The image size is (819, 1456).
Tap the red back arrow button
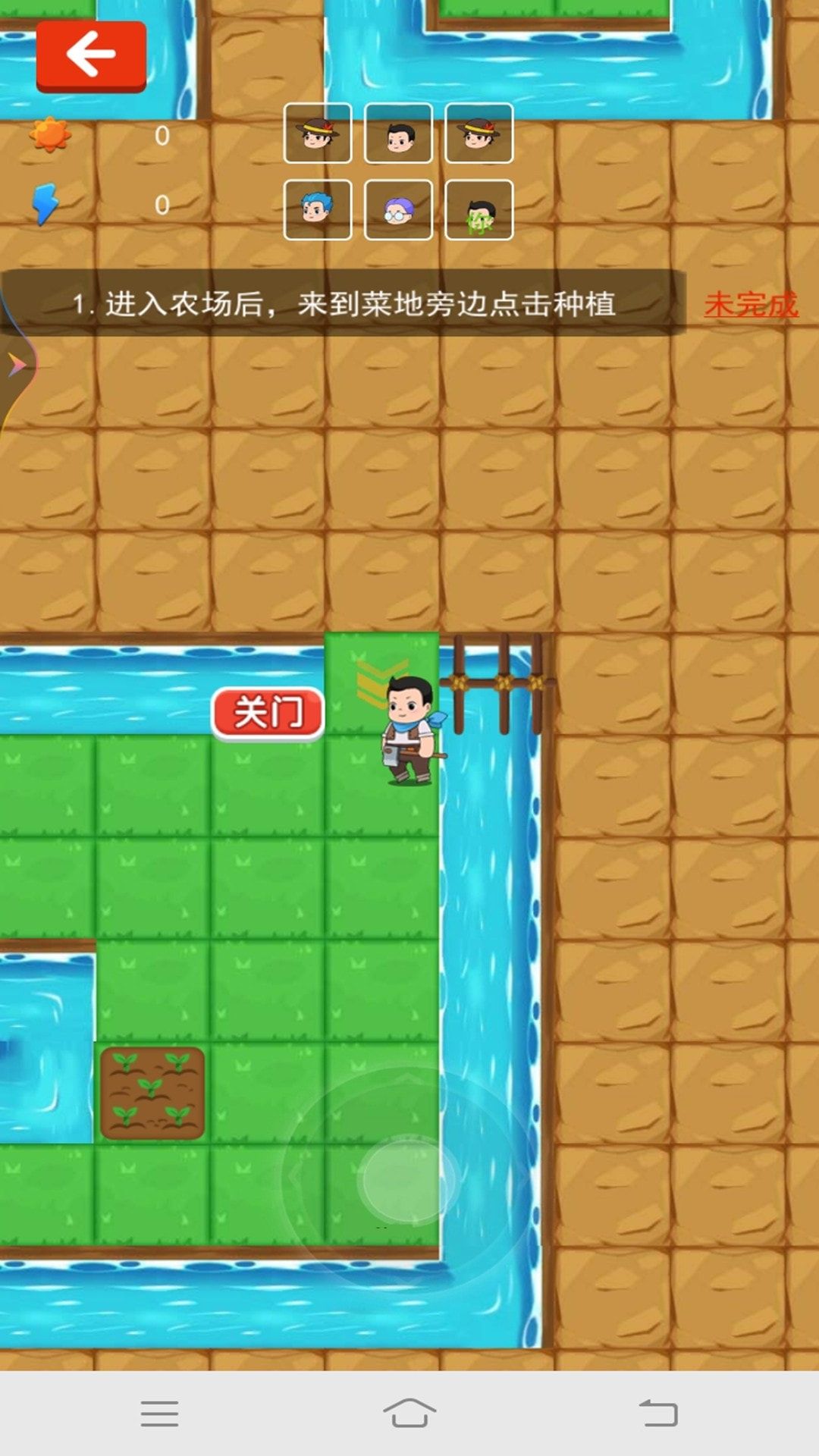point(91,56)
